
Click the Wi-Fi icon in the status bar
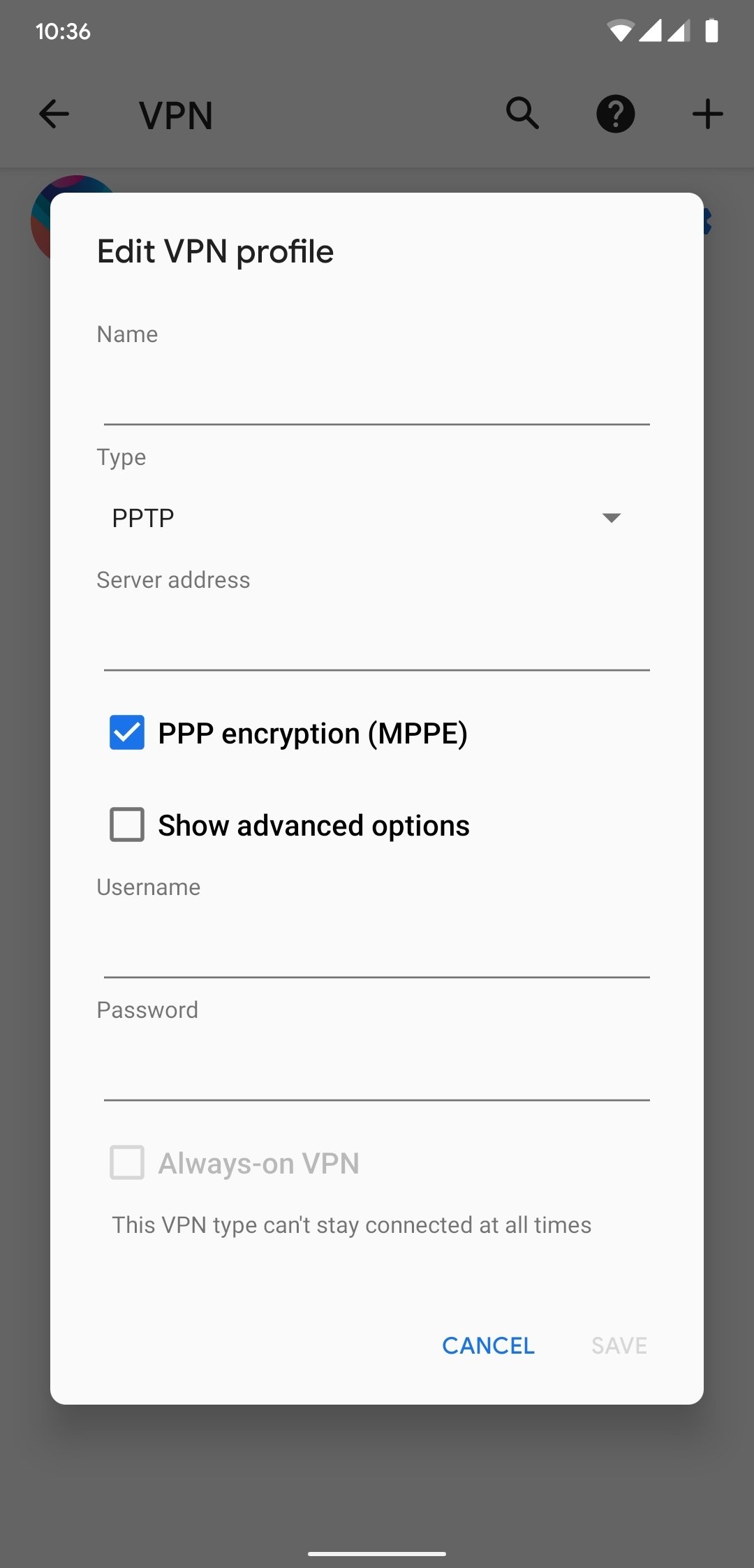[621, 29]
